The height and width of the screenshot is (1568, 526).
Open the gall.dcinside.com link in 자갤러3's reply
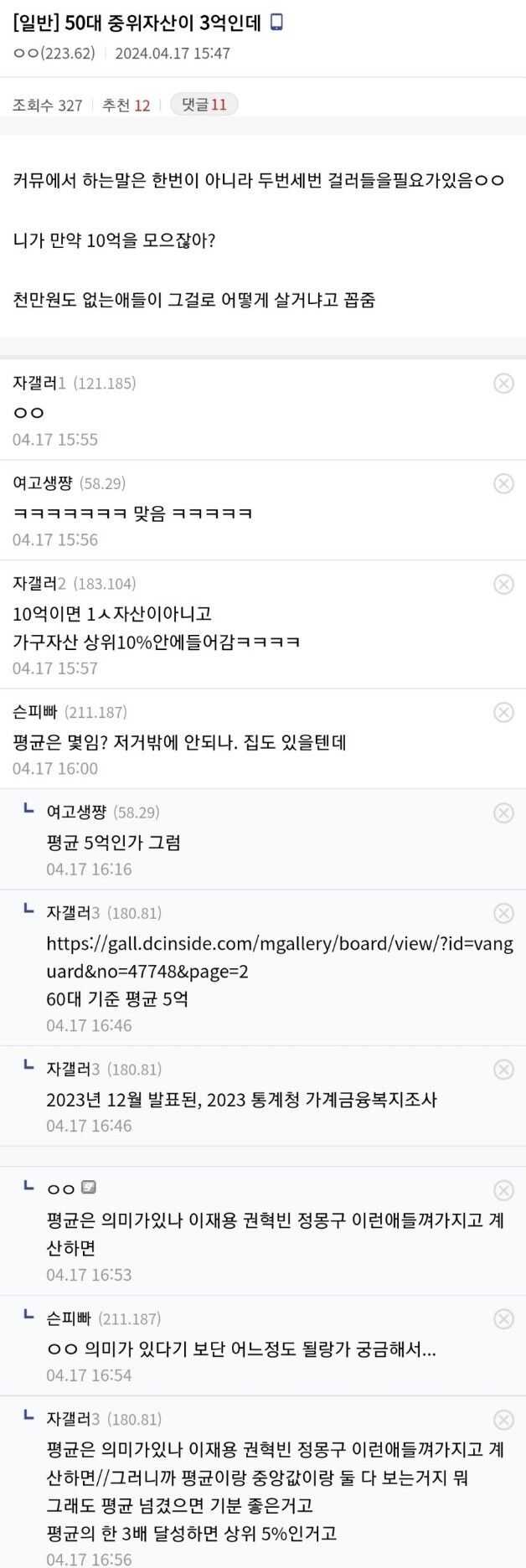click(x=279, y=957)
